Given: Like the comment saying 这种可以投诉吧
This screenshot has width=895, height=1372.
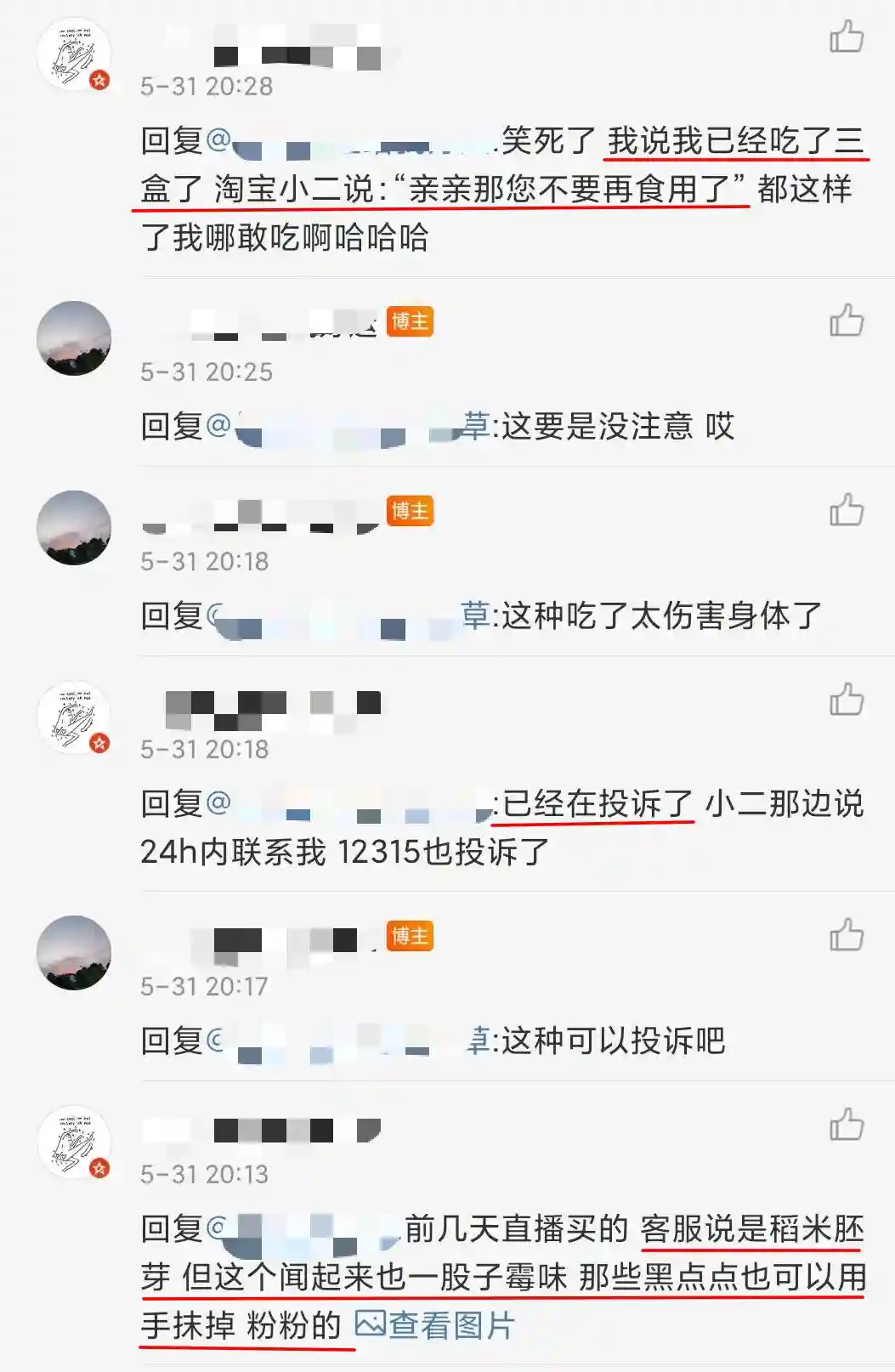Looking at the screenshot, I should (846, 936).
